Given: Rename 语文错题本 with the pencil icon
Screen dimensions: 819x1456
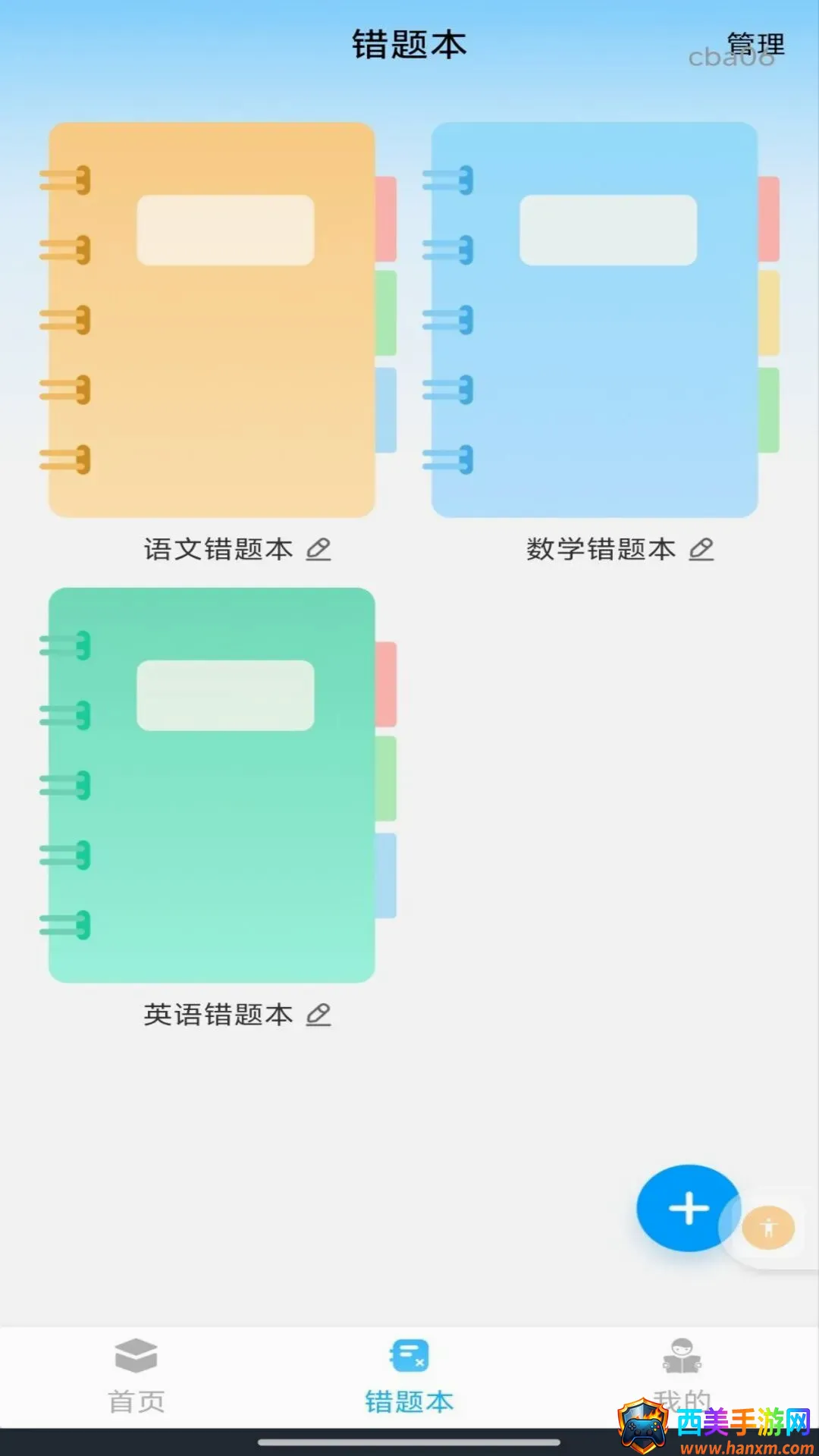Looking at the screenshot, I should point(318,549).
